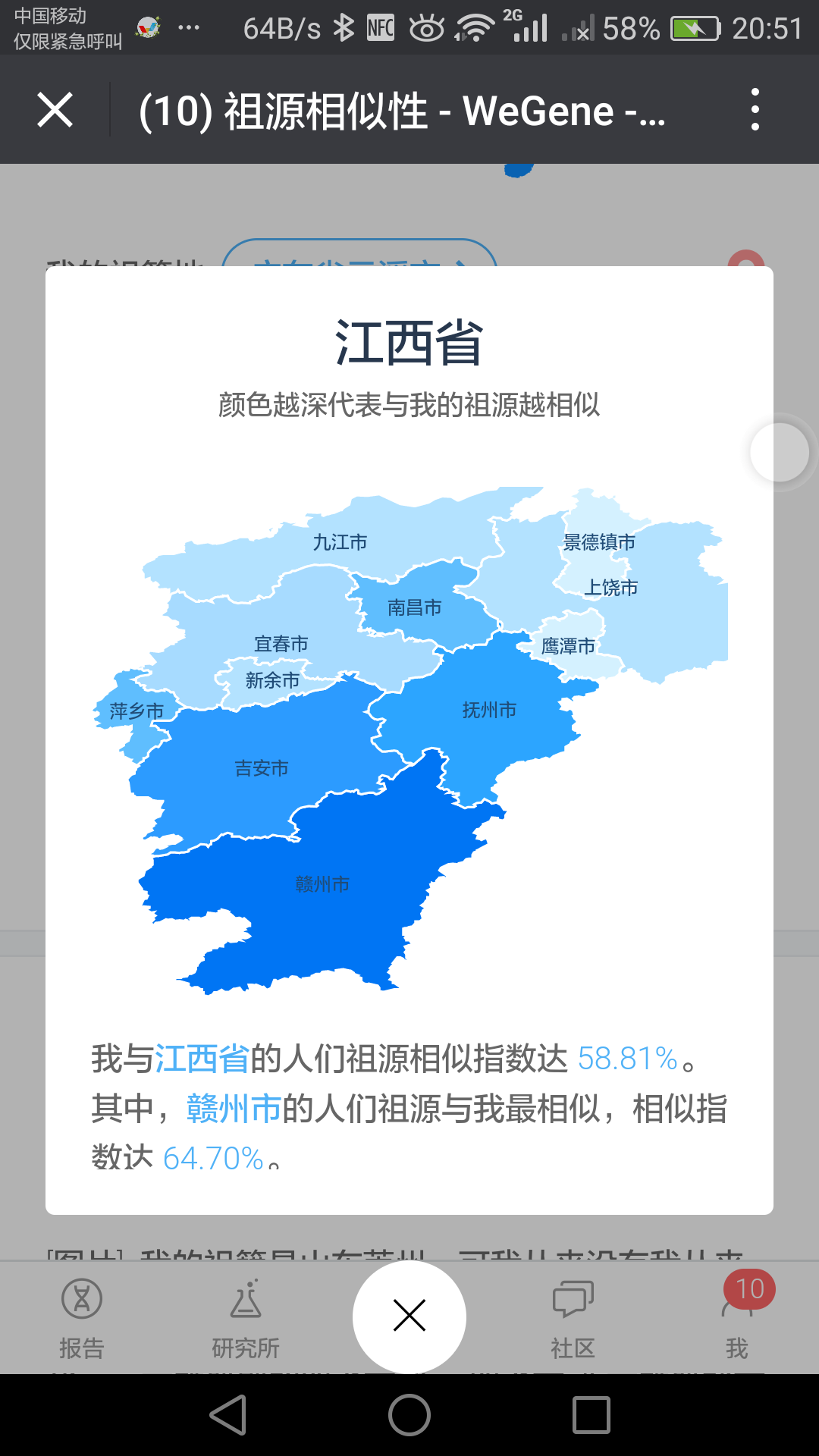Image resolution: width=819 pixels, height=1456 pixels.
Task: Go to the system home screen
Action: 409,1415
